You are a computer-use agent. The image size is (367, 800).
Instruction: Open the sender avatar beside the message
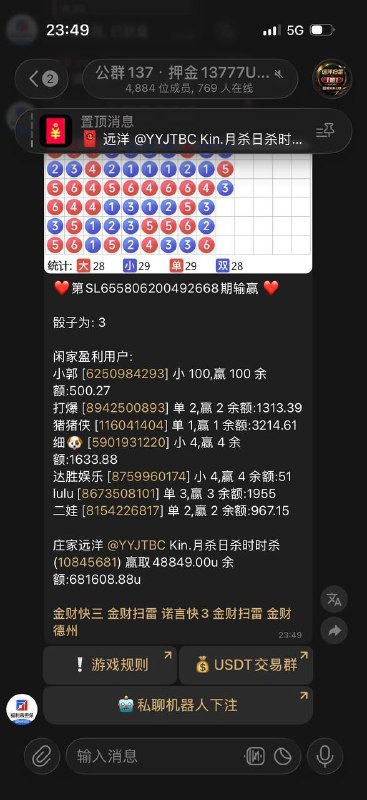point(22,710)
